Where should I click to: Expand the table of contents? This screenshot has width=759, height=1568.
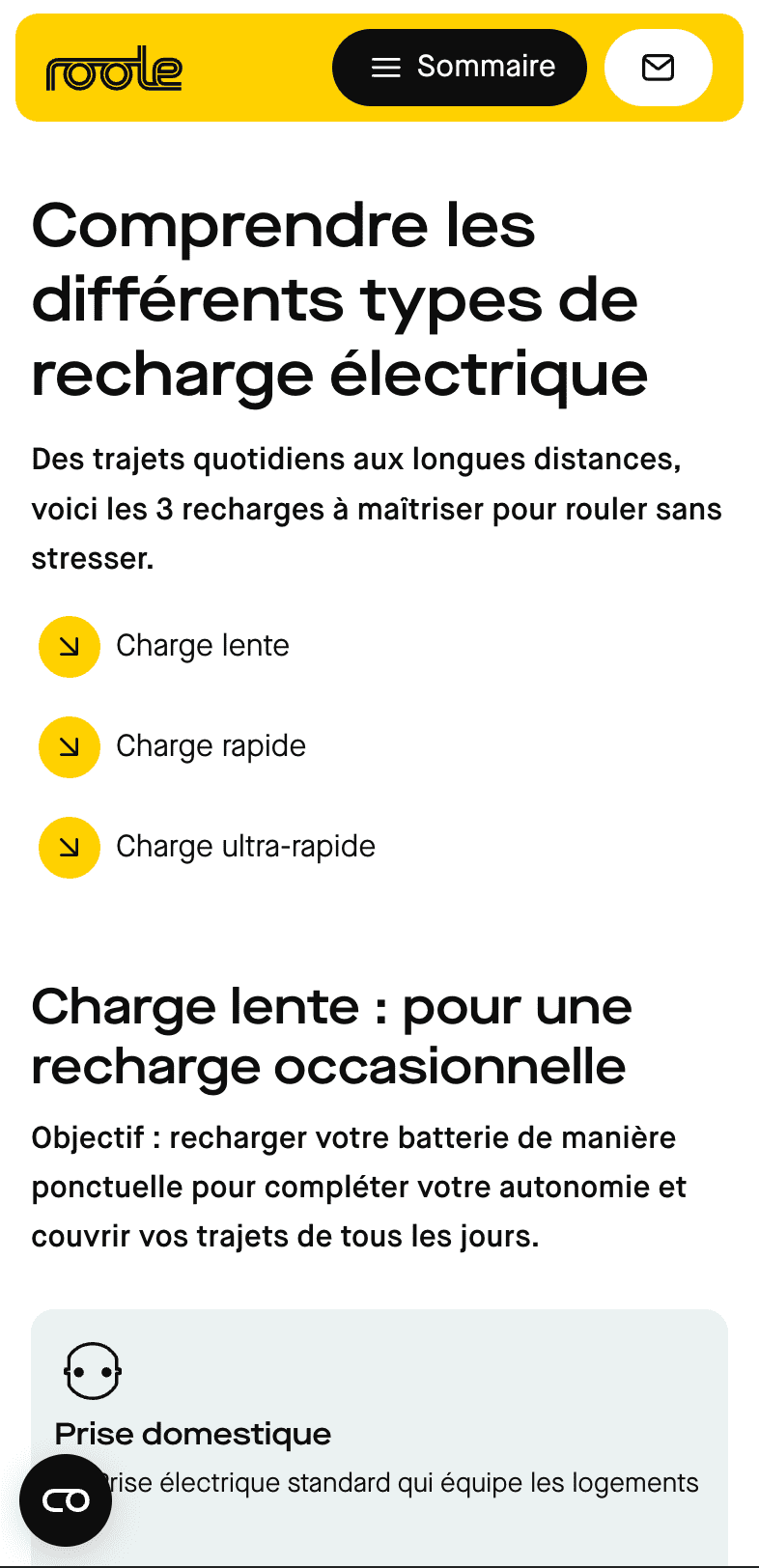click(x=459, y=67)
